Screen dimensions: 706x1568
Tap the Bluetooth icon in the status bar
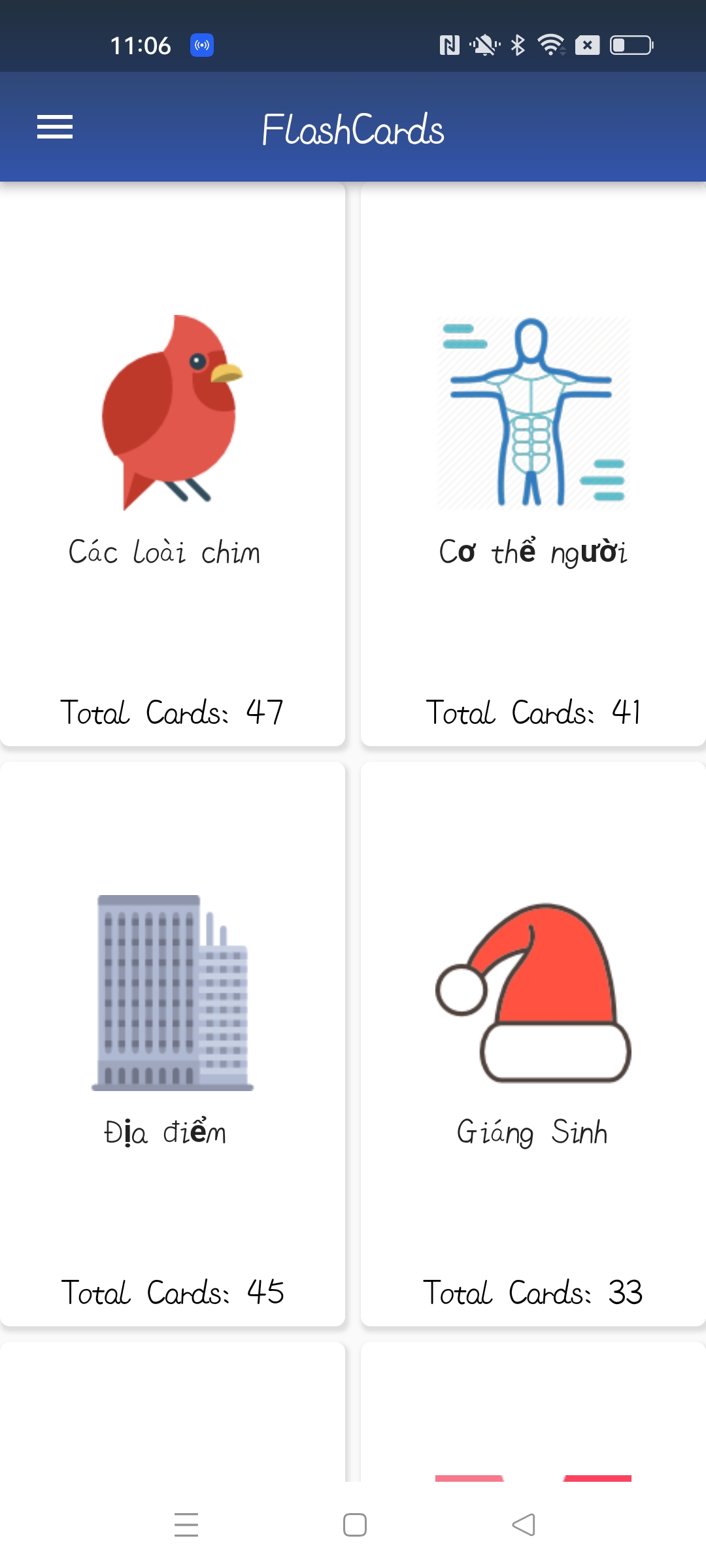click(518, 44)
